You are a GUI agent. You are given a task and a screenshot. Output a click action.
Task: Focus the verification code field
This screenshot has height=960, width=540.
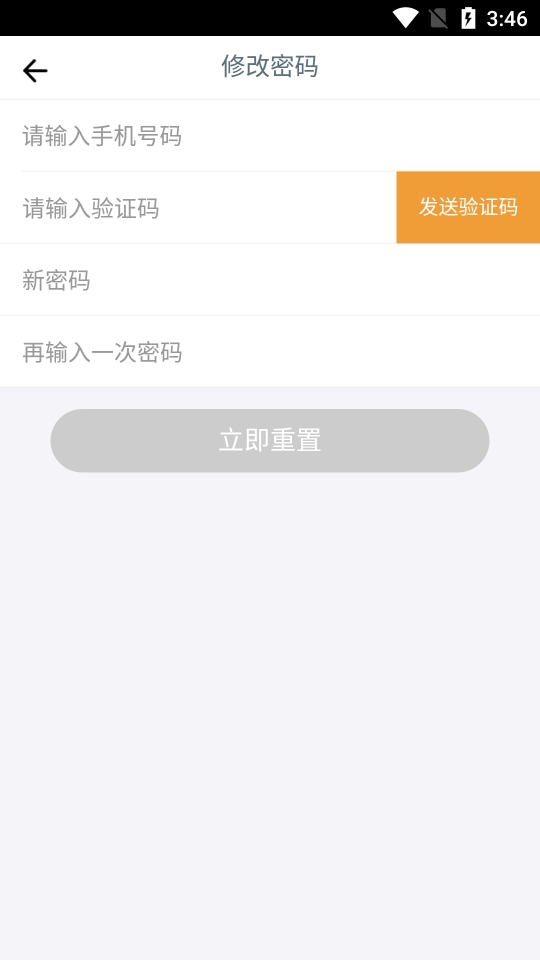(198, 208)
